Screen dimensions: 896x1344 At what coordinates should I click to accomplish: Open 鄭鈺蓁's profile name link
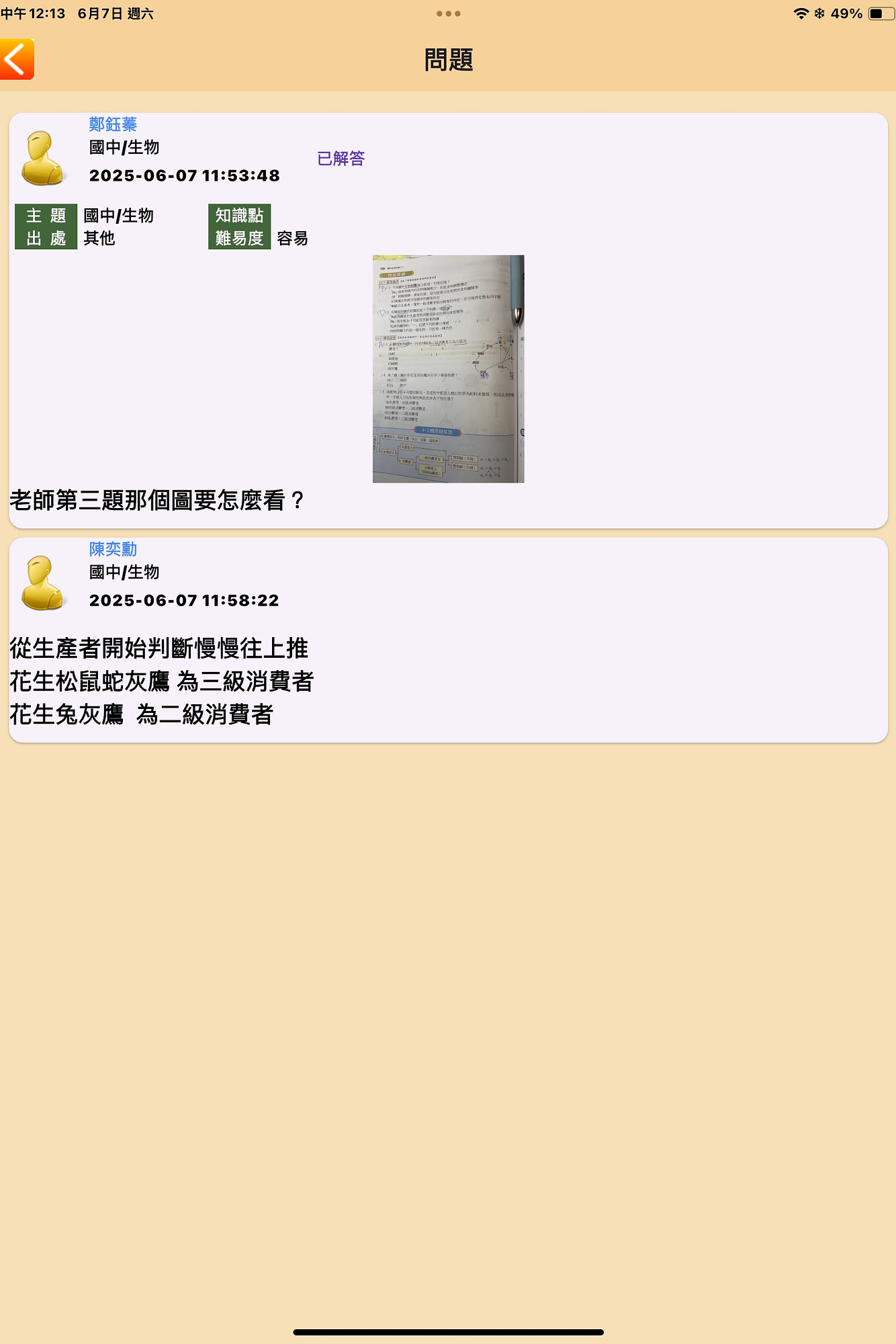click(x=113, y=124)
